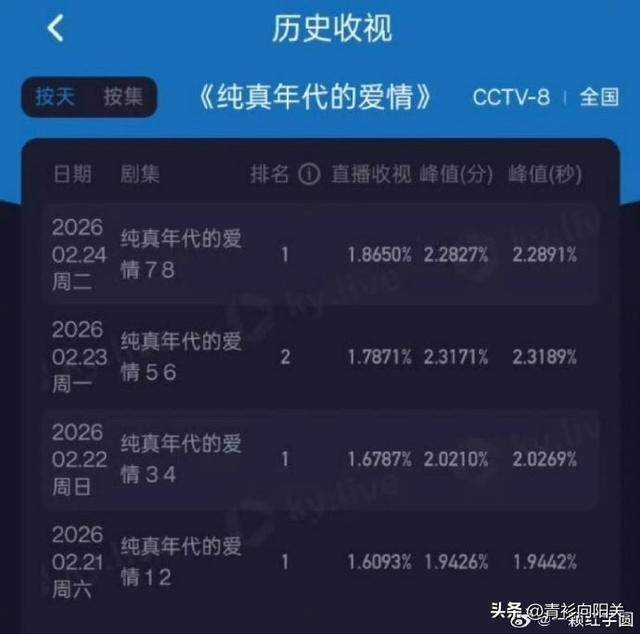The image size is (640, 634).
Task: Change the 全国 region selection
Action: pyautogui.click(x=599, y=98)
